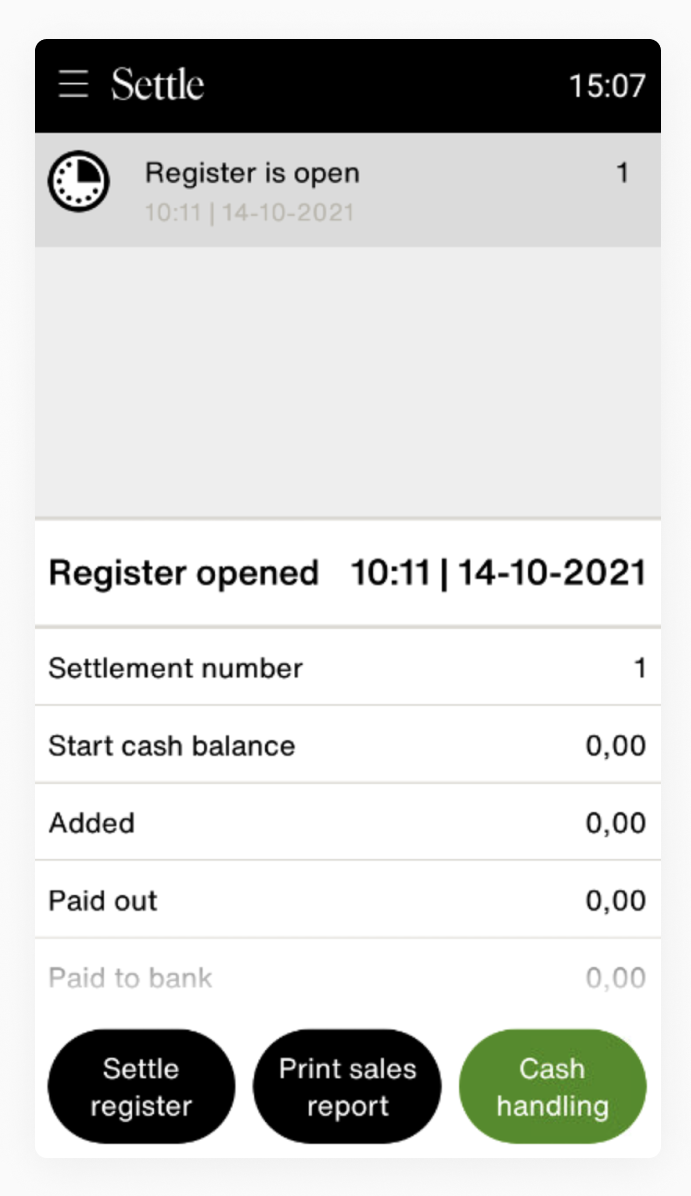Select the Register is open entry

coord(348,190)
